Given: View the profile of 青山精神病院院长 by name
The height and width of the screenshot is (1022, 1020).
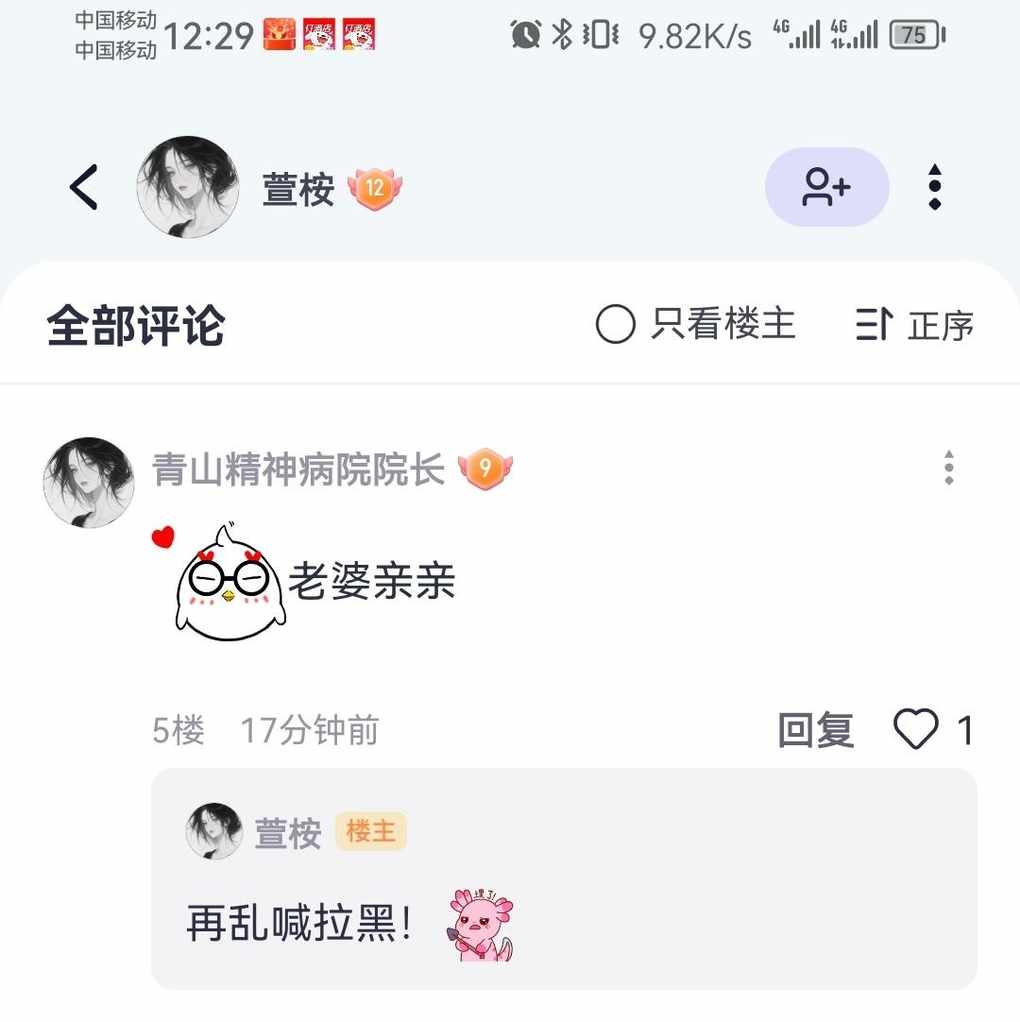Looking at the screenshot, I should [x=298, y=469].
